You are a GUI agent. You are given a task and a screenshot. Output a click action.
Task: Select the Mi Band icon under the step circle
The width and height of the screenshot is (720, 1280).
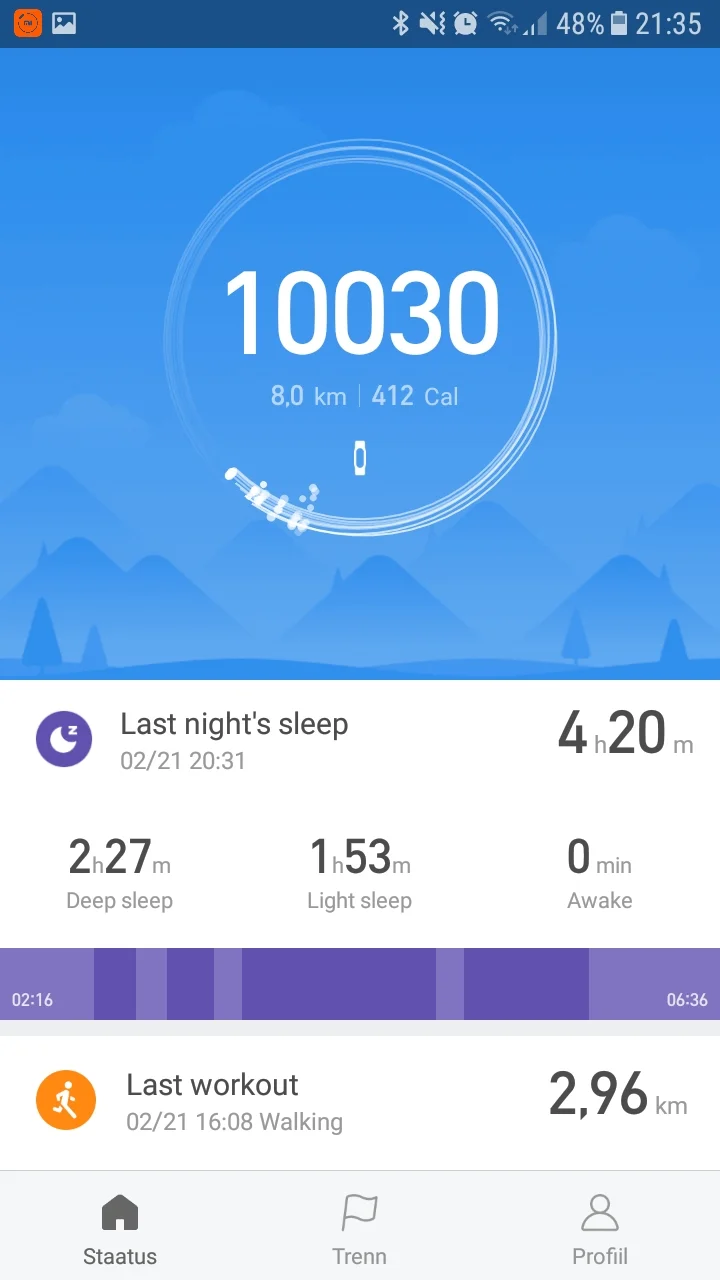[x=360, y=458]
